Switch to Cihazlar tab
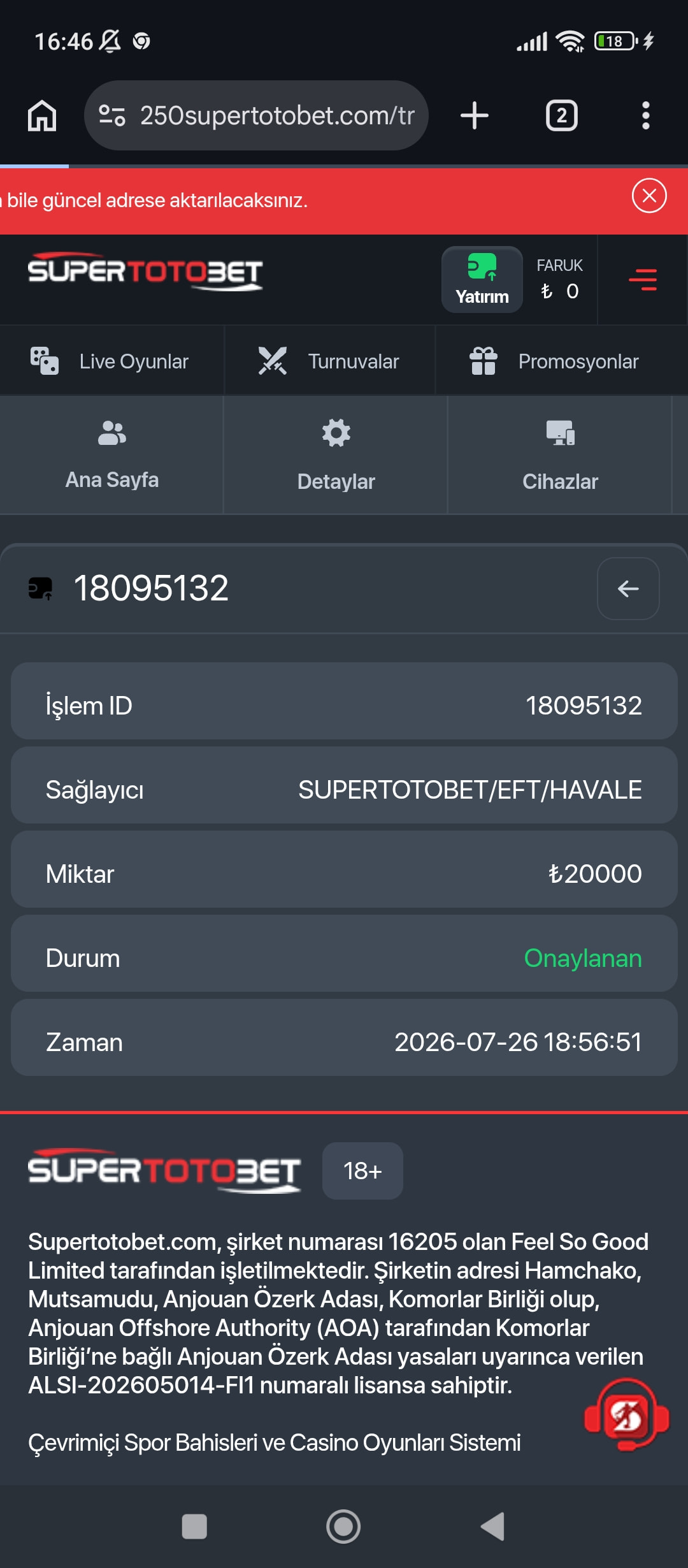This screenshot has width=688, height=1568. pos(560,454)
